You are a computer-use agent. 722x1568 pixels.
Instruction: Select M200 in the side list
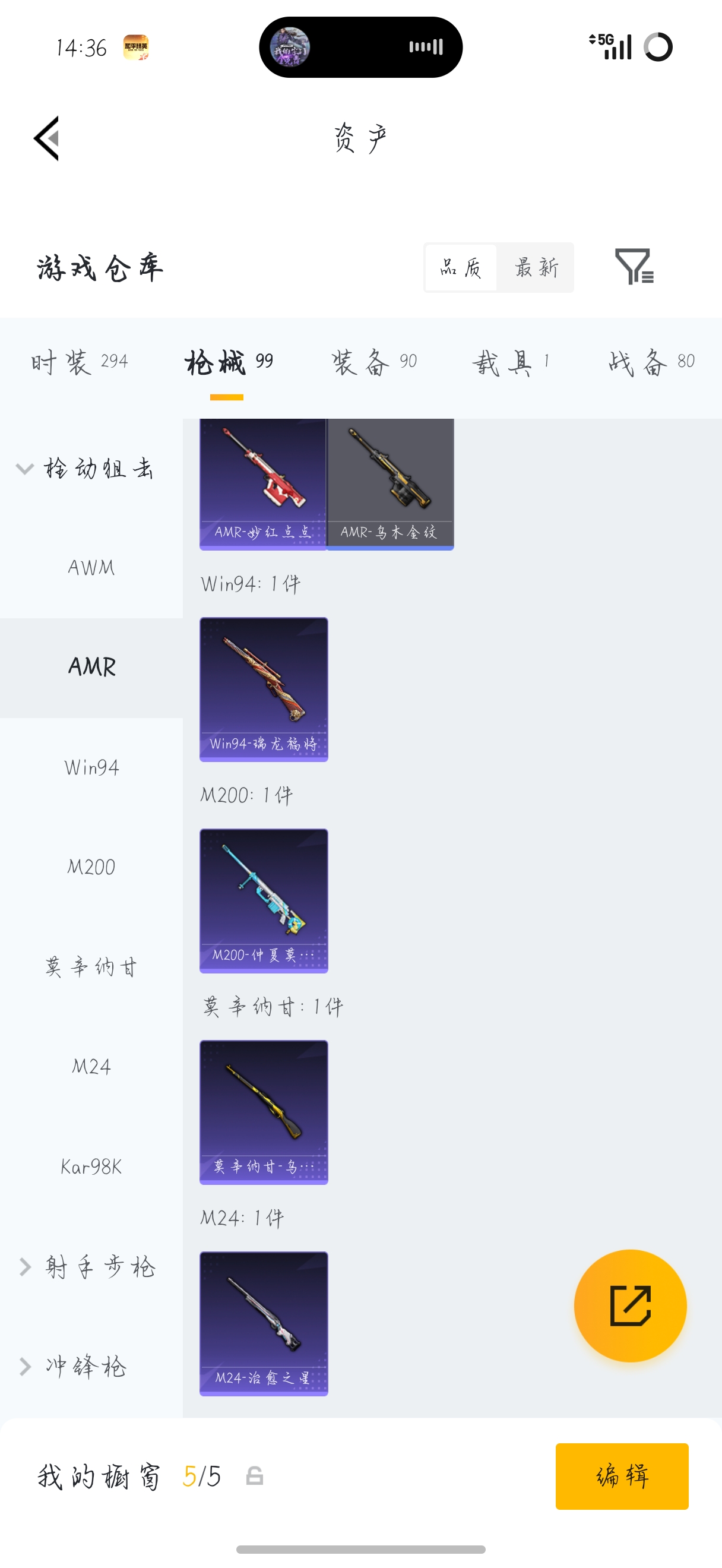pos(91,867)
